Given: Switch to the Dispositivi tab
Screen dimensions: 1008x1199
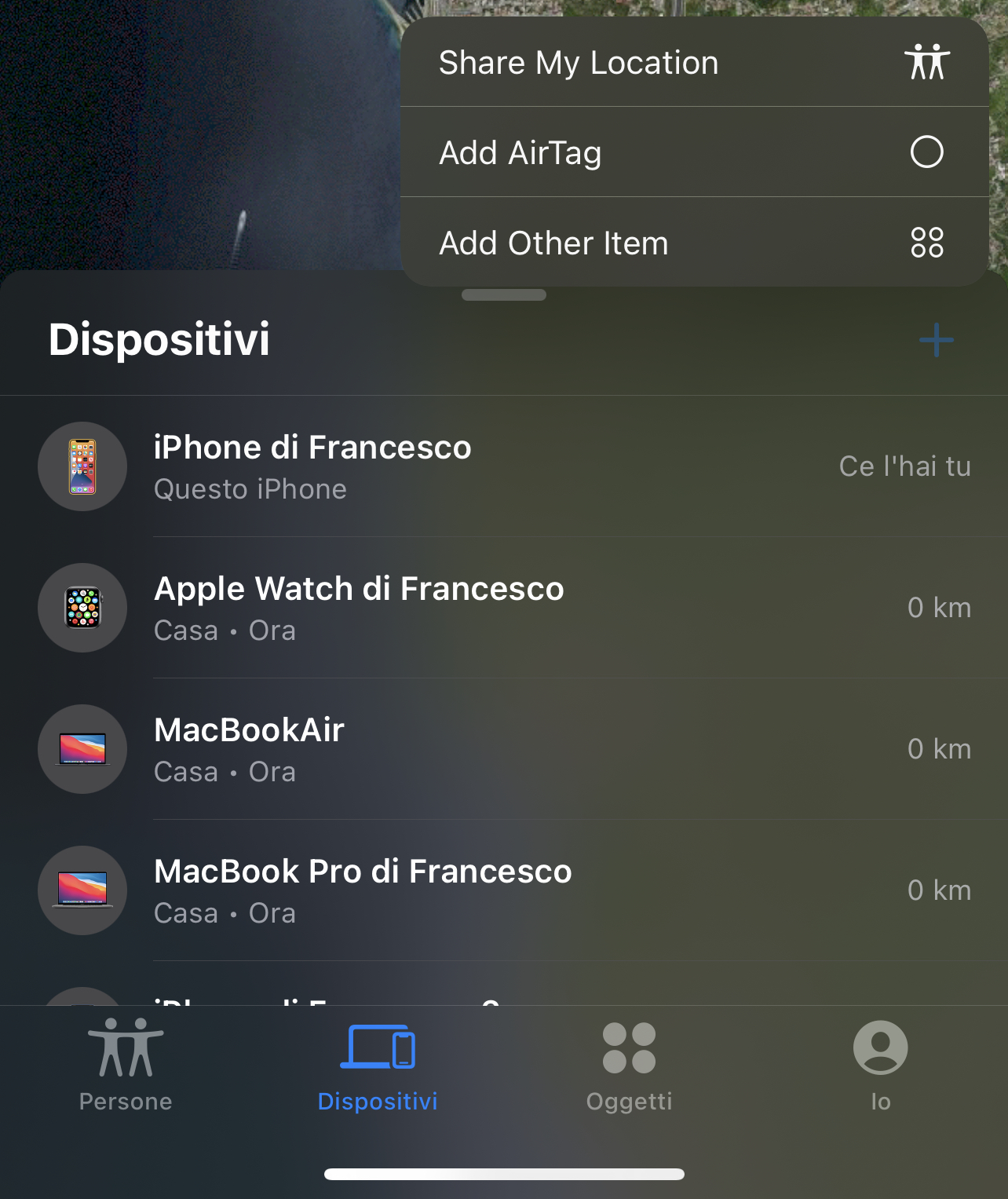Looking at the screenshot, I should 378,1064.
